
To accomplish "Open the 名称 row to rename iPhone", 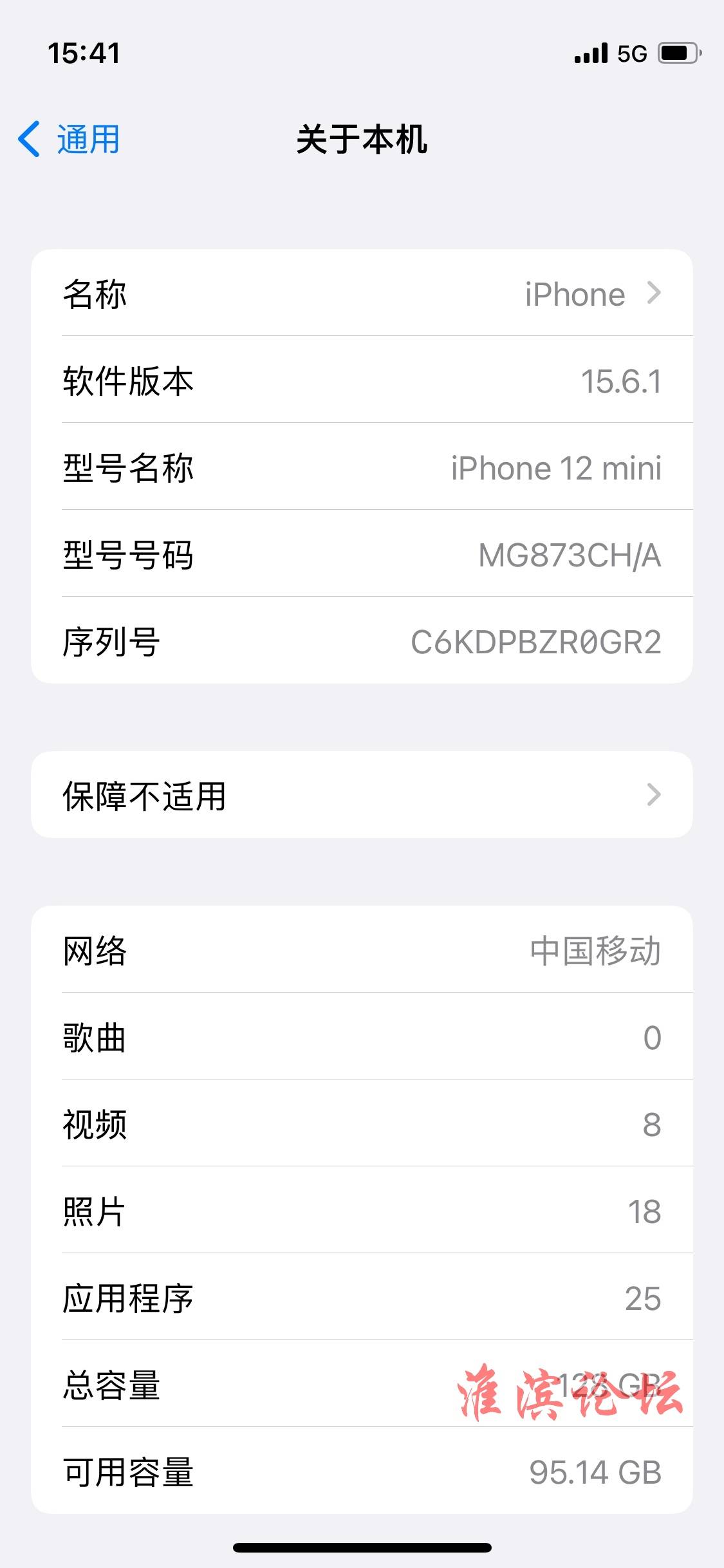I will pyautogui.click(x=362, y=293).
